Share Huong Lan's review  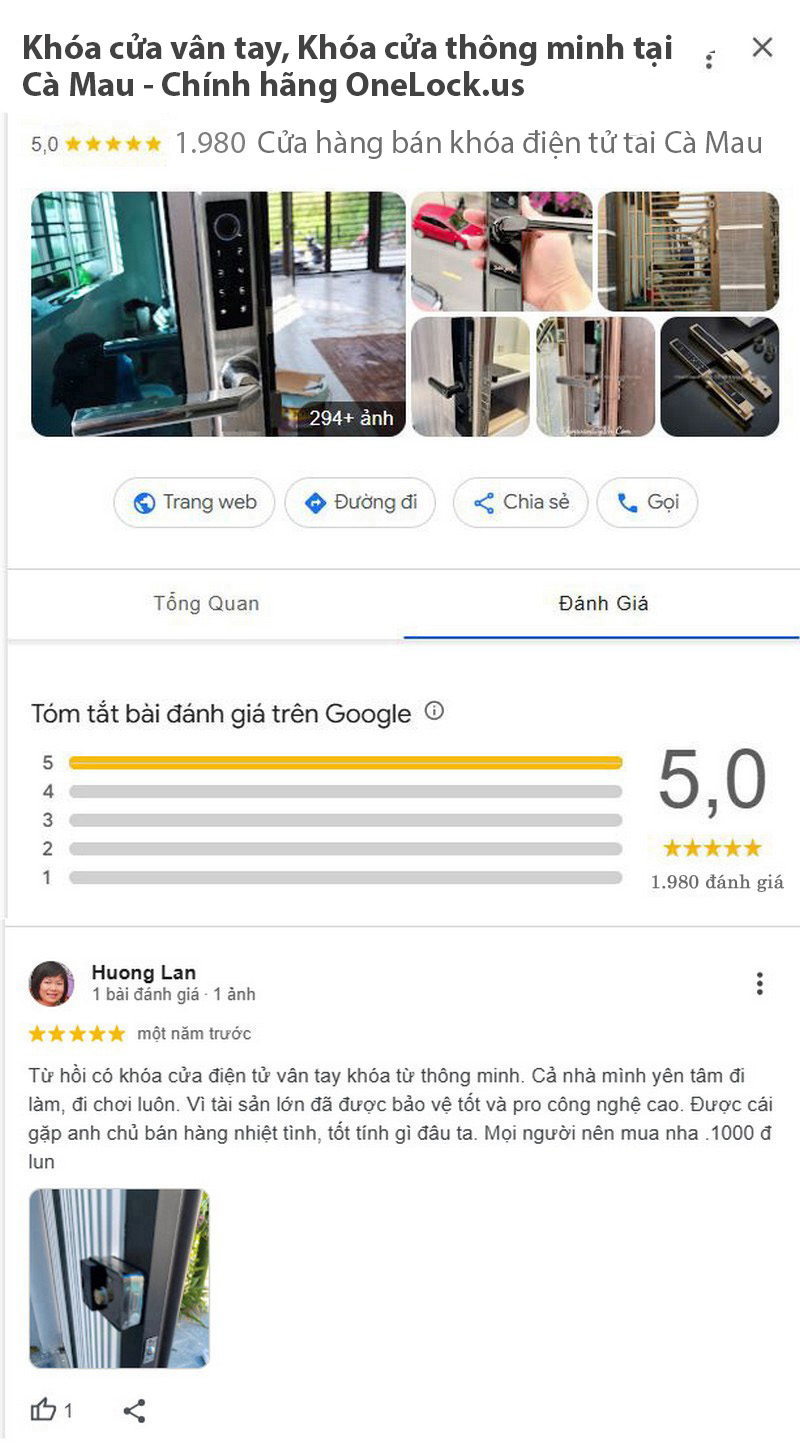tap(134, 1410)
